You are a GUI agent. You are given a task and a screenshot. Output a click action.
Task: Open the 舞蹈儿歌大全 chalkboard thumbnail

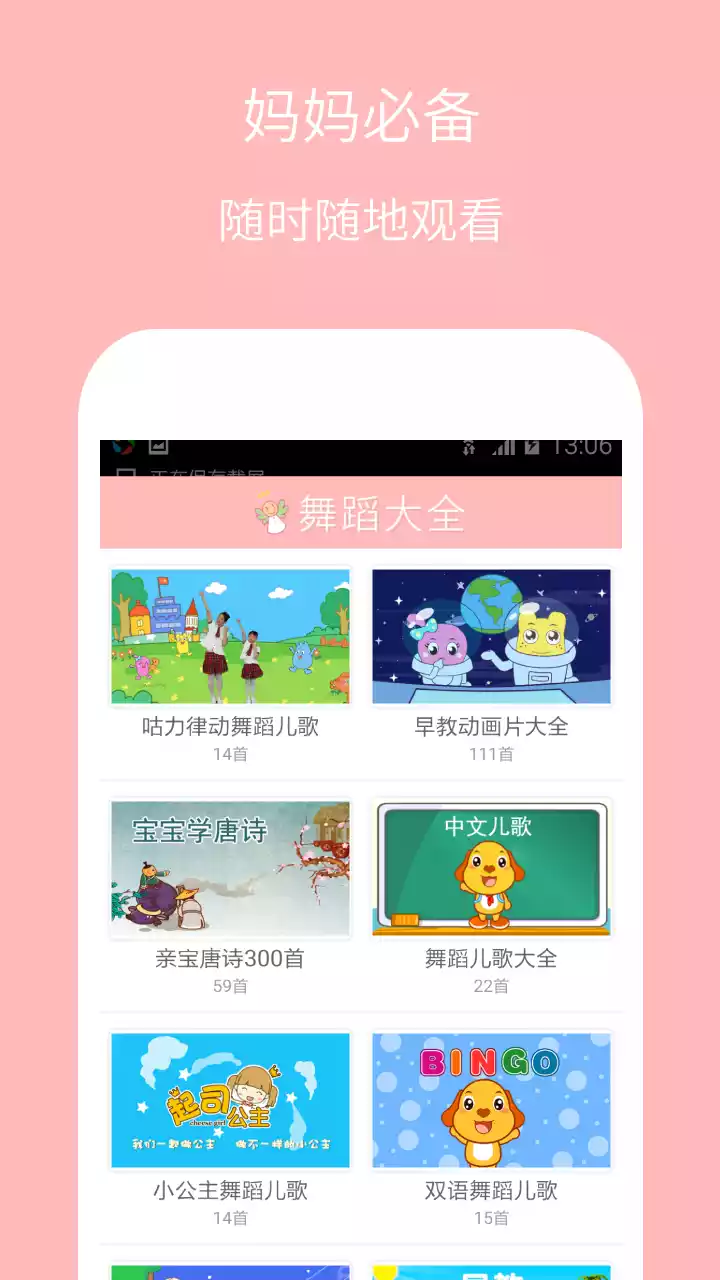click(491, 868)
